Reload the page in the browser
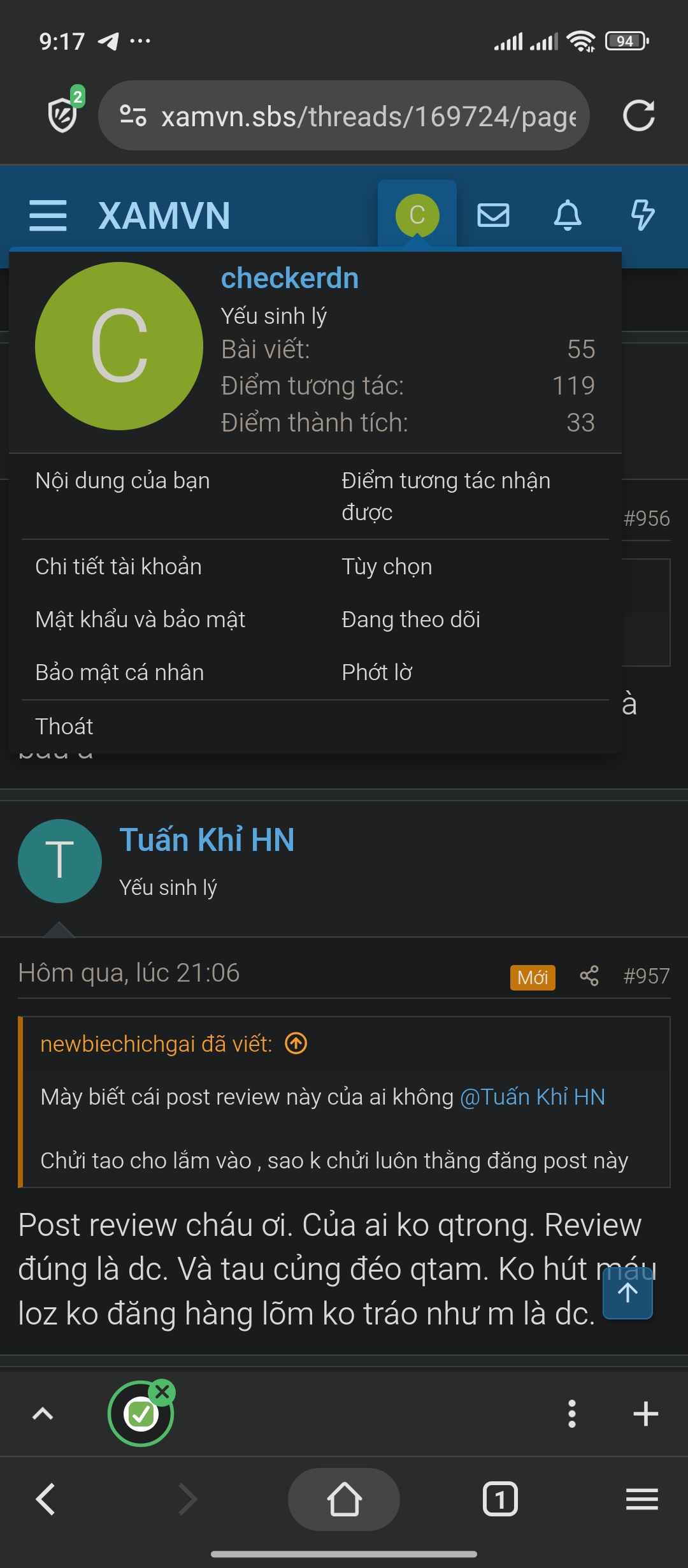 click(x=638, y=116)
